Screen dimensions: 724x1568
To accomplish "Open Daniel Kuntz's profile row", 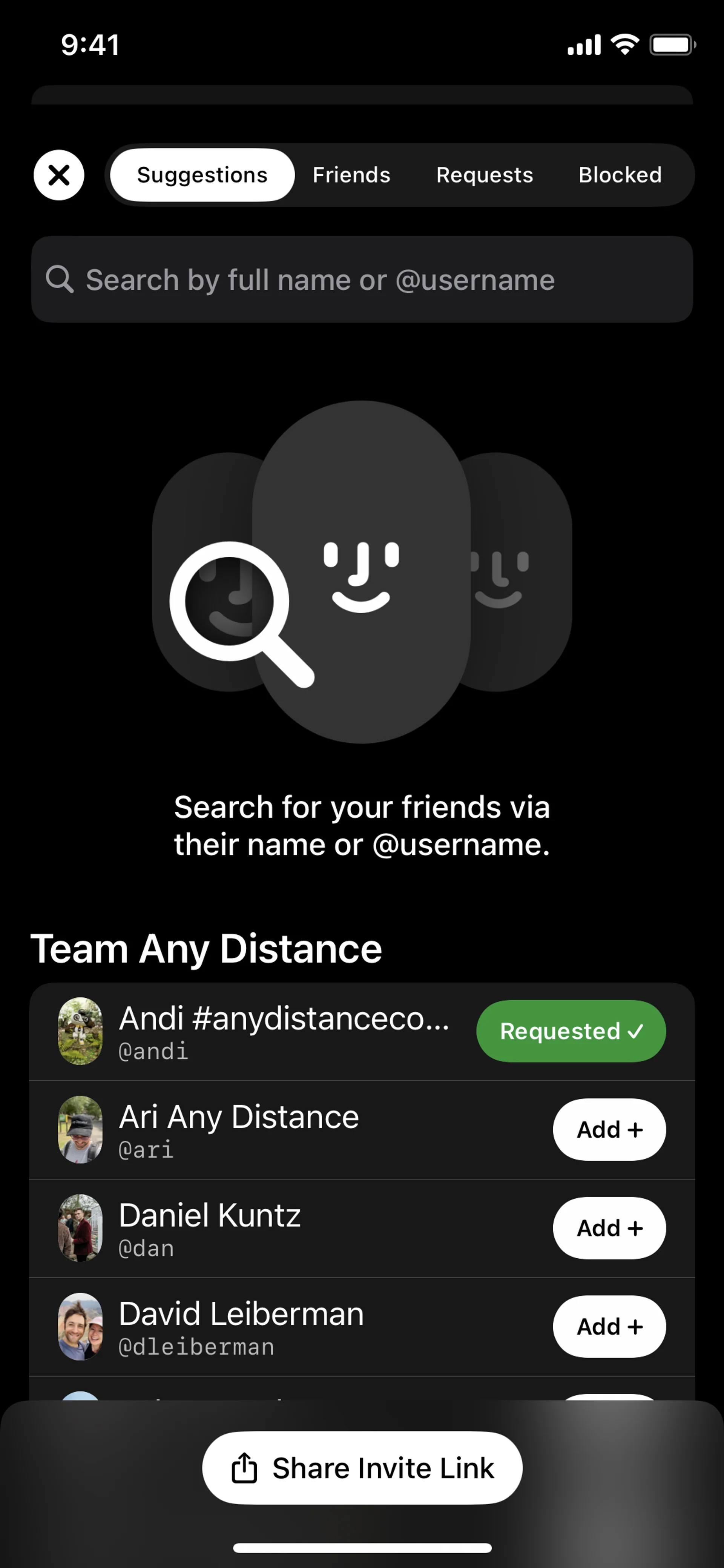I will (x=243, y=1229).
